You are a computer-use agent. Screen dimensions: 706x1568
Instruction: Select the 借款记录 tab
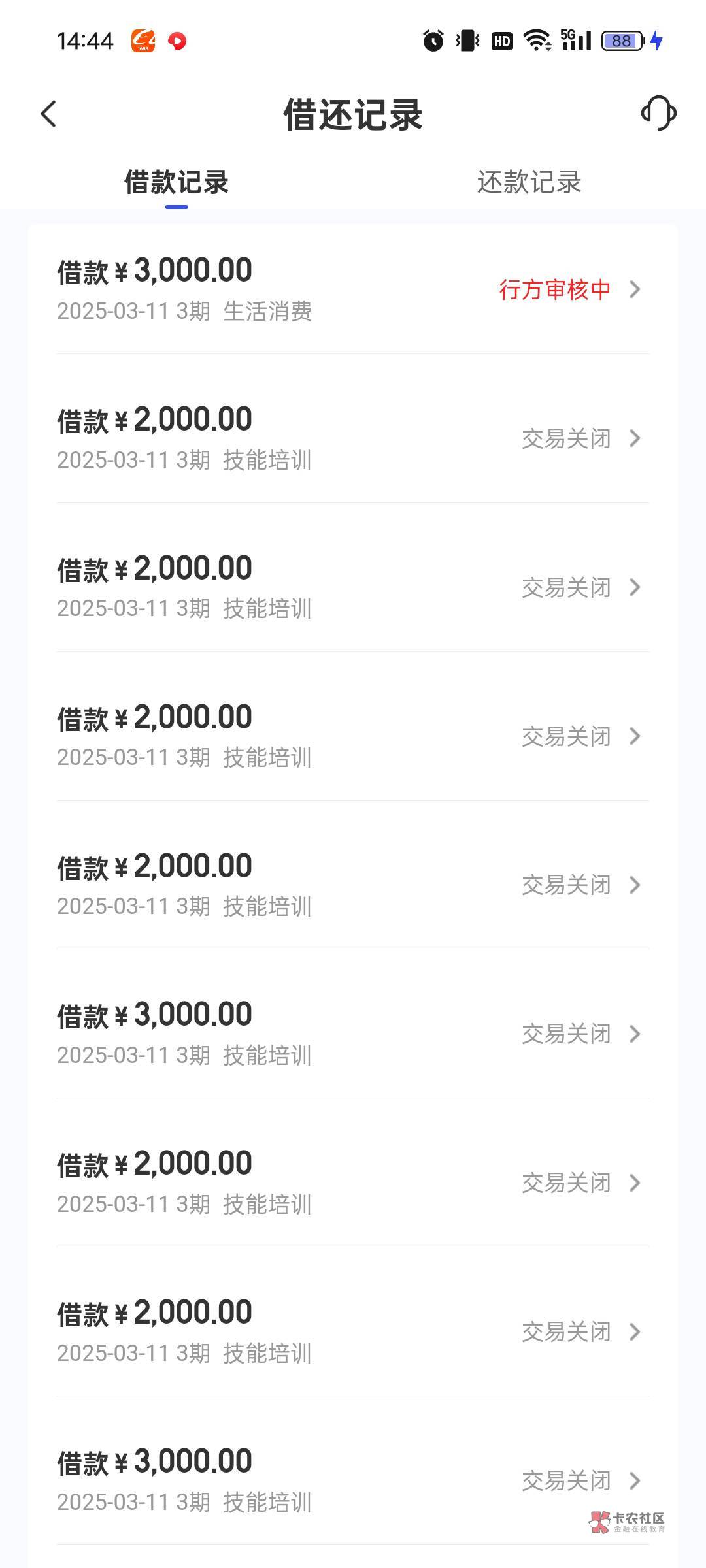coord(176,182)
